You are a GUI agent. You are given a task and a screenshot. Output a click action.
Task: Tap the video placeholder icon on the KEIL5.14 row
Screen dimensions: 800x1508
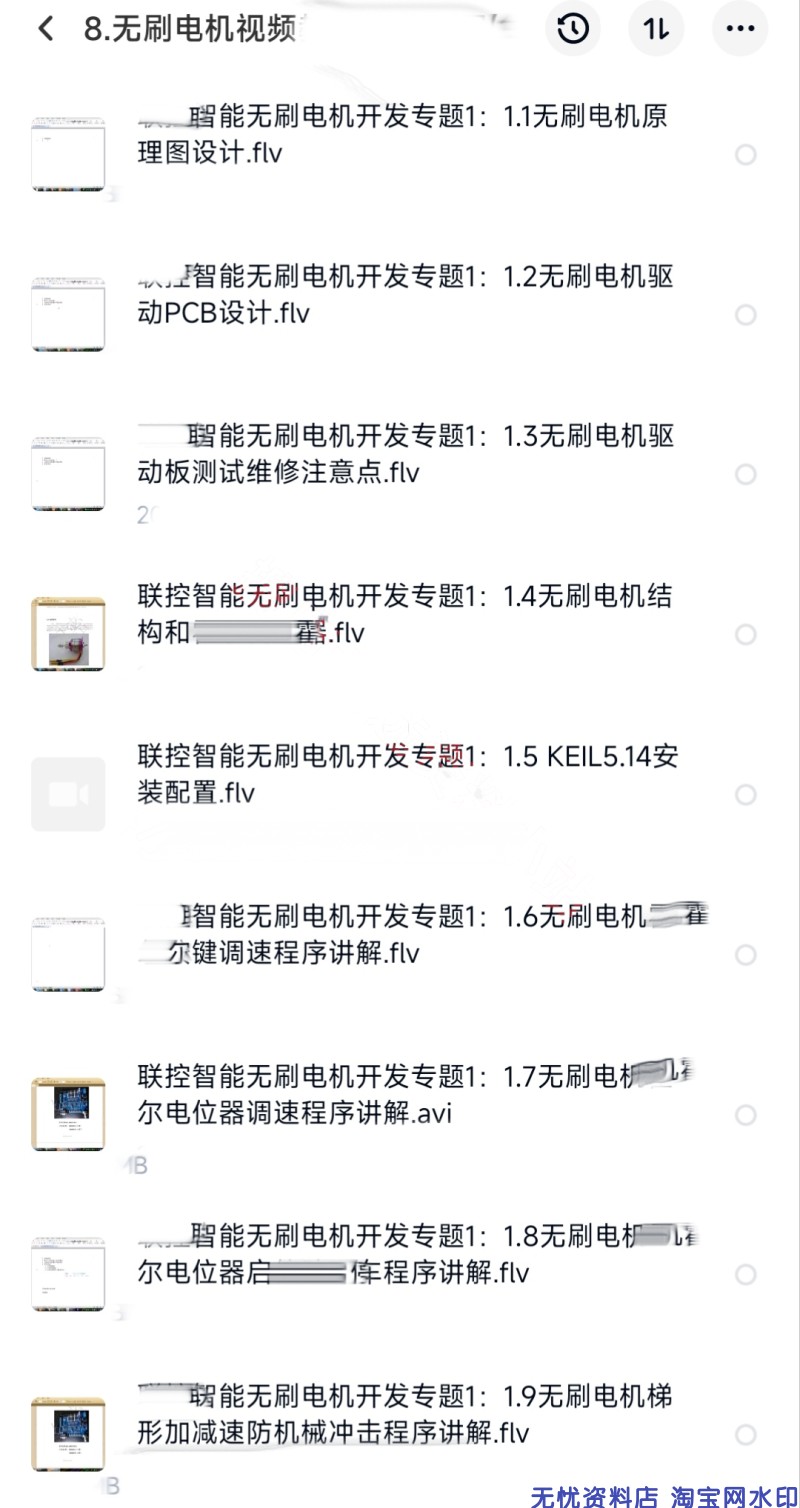(68, 793)
